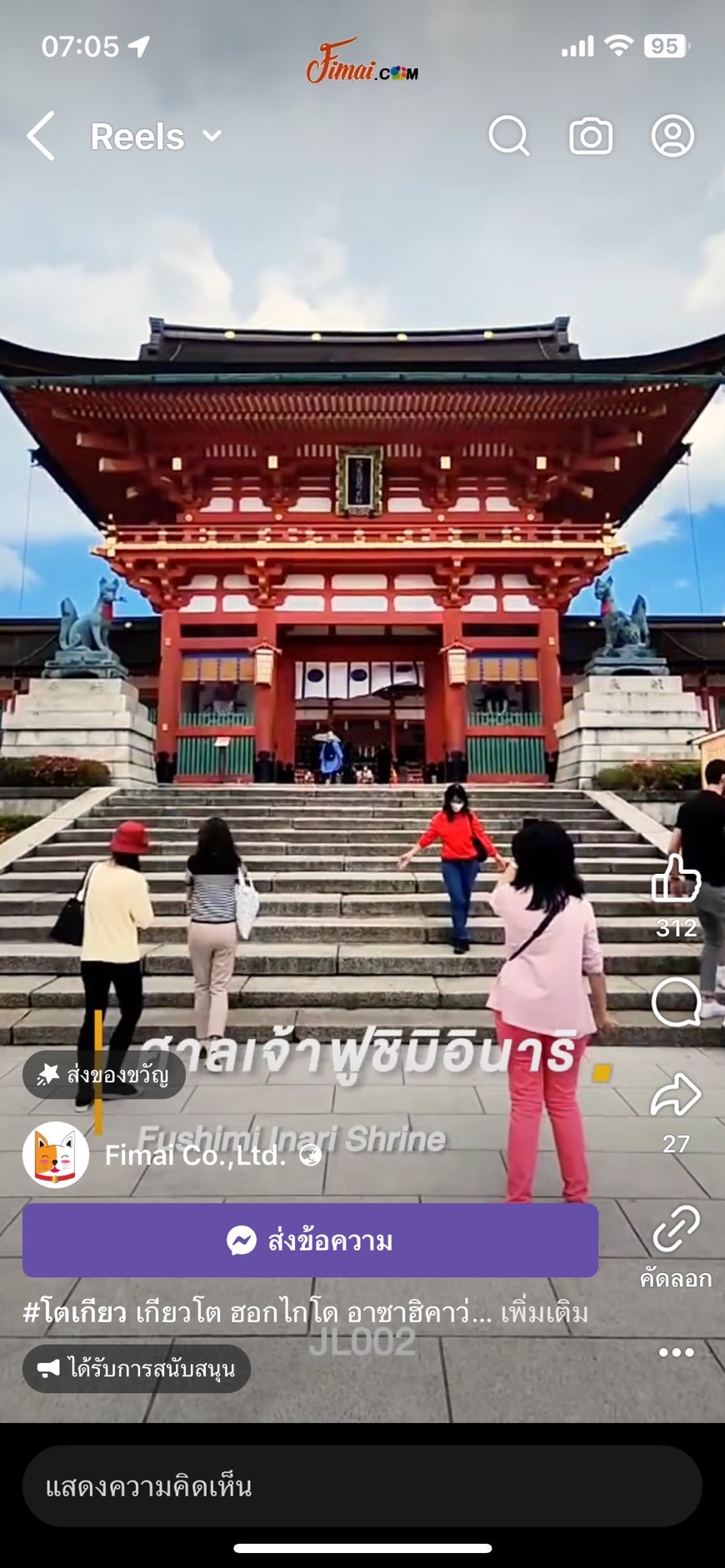Open the three-dot more options menu

676,1352
